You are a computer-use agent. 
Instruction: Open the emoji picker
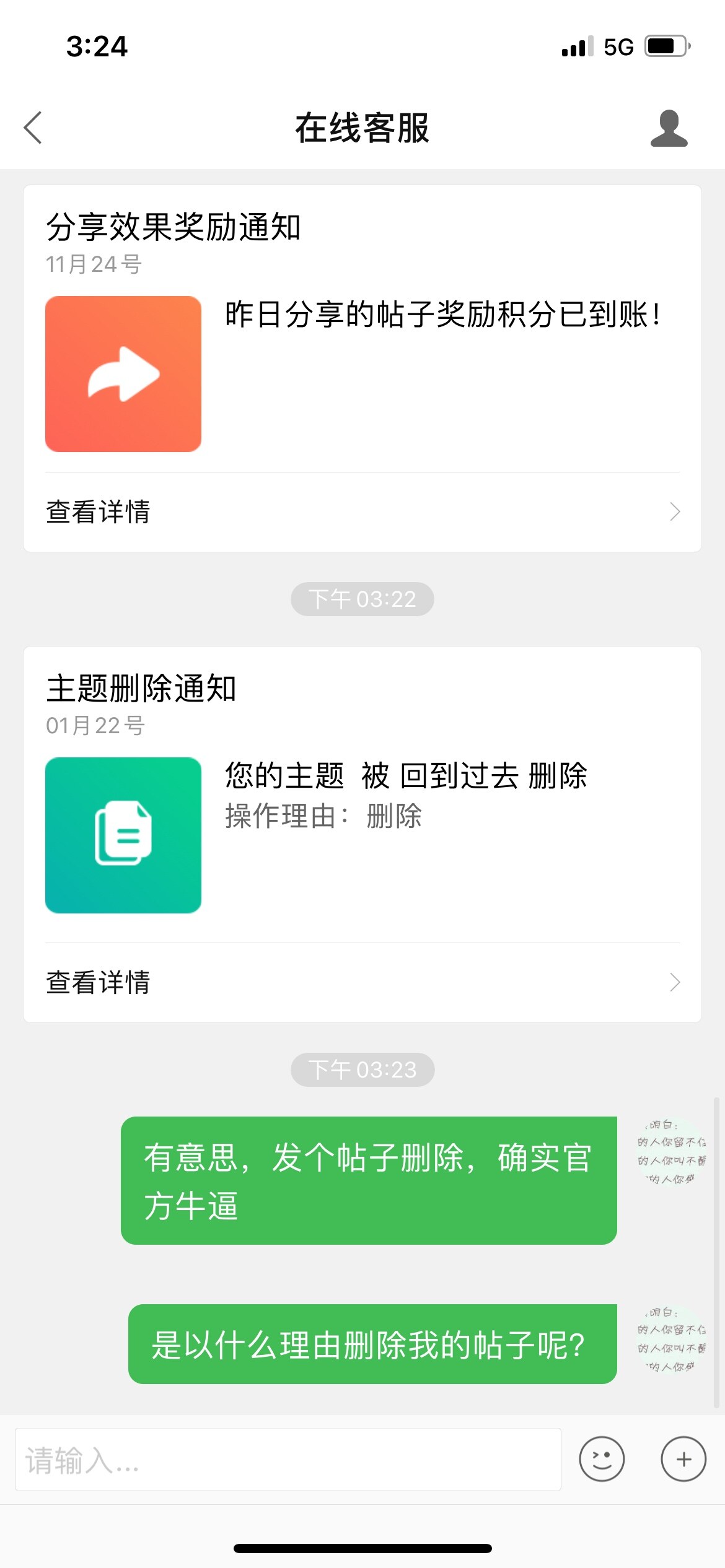pos(601,1459)
